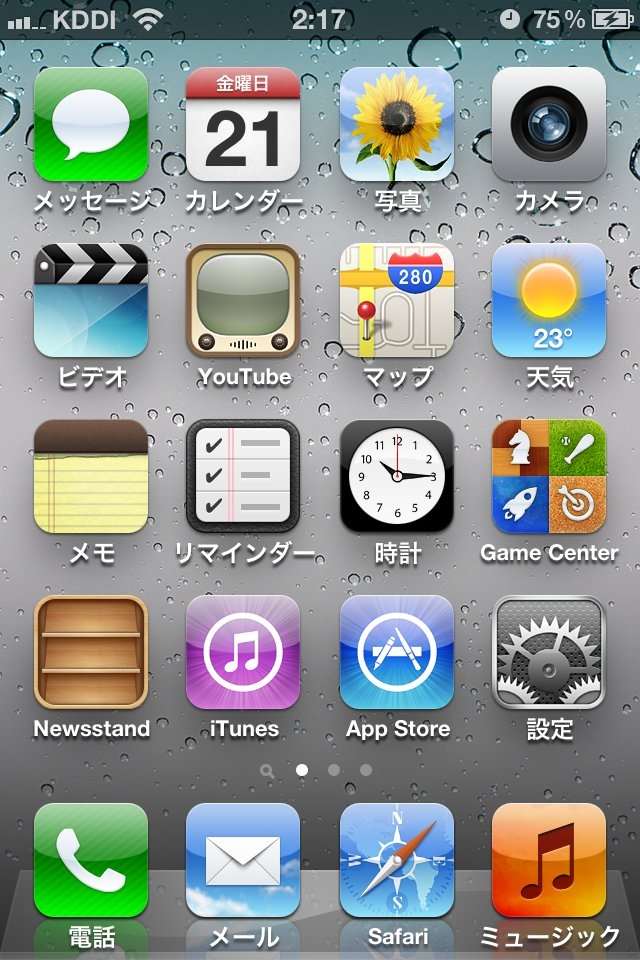Open the メール mail app

point(243,860)
